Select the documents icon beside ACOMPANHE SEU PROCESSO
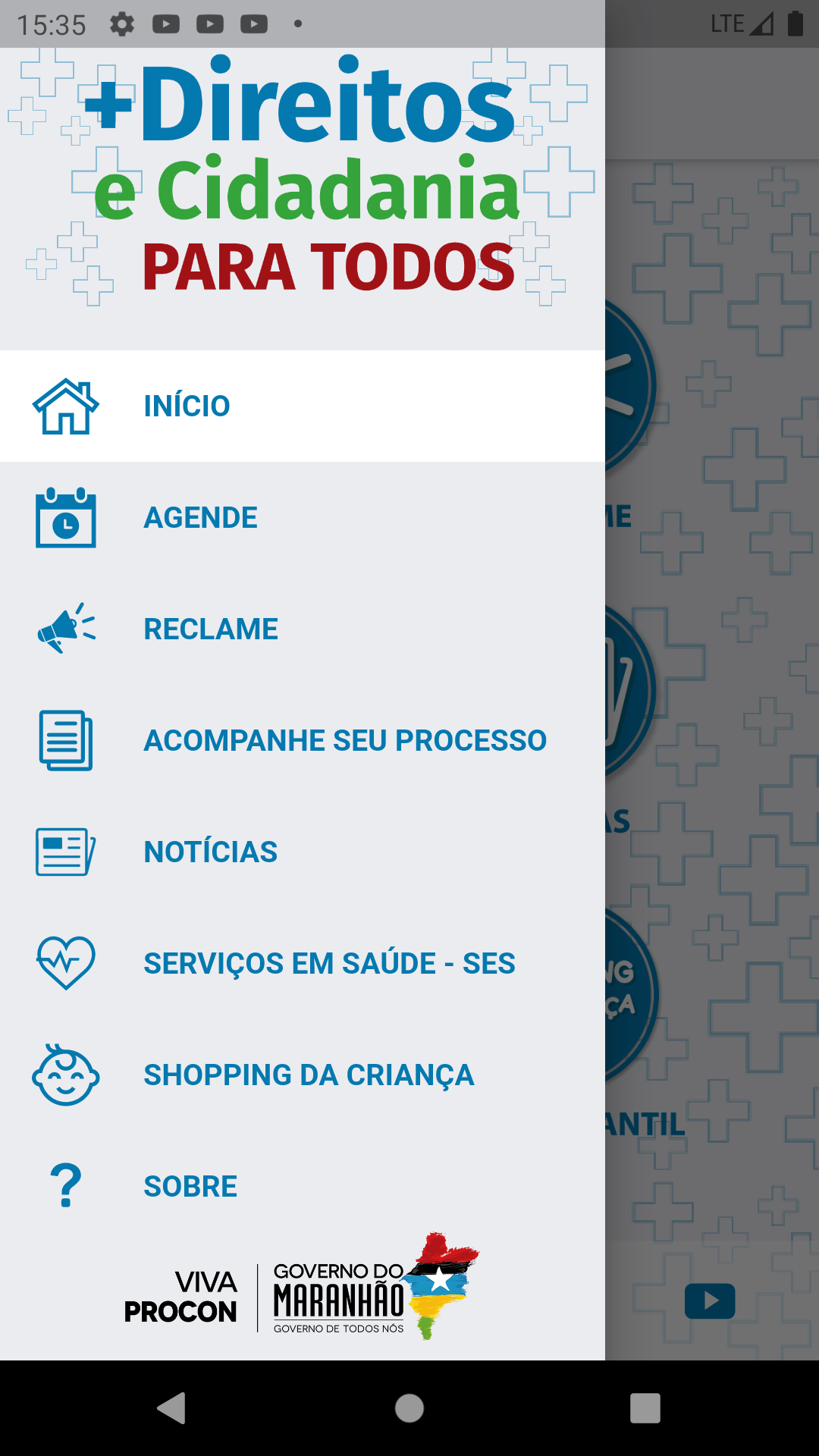 (64, 740)
